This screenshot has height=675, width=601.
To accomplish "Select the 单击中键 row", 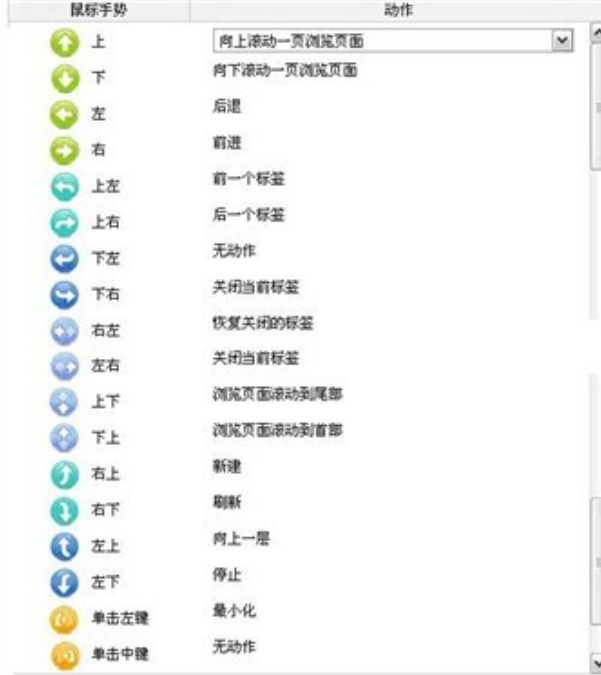I will (120, 655).
